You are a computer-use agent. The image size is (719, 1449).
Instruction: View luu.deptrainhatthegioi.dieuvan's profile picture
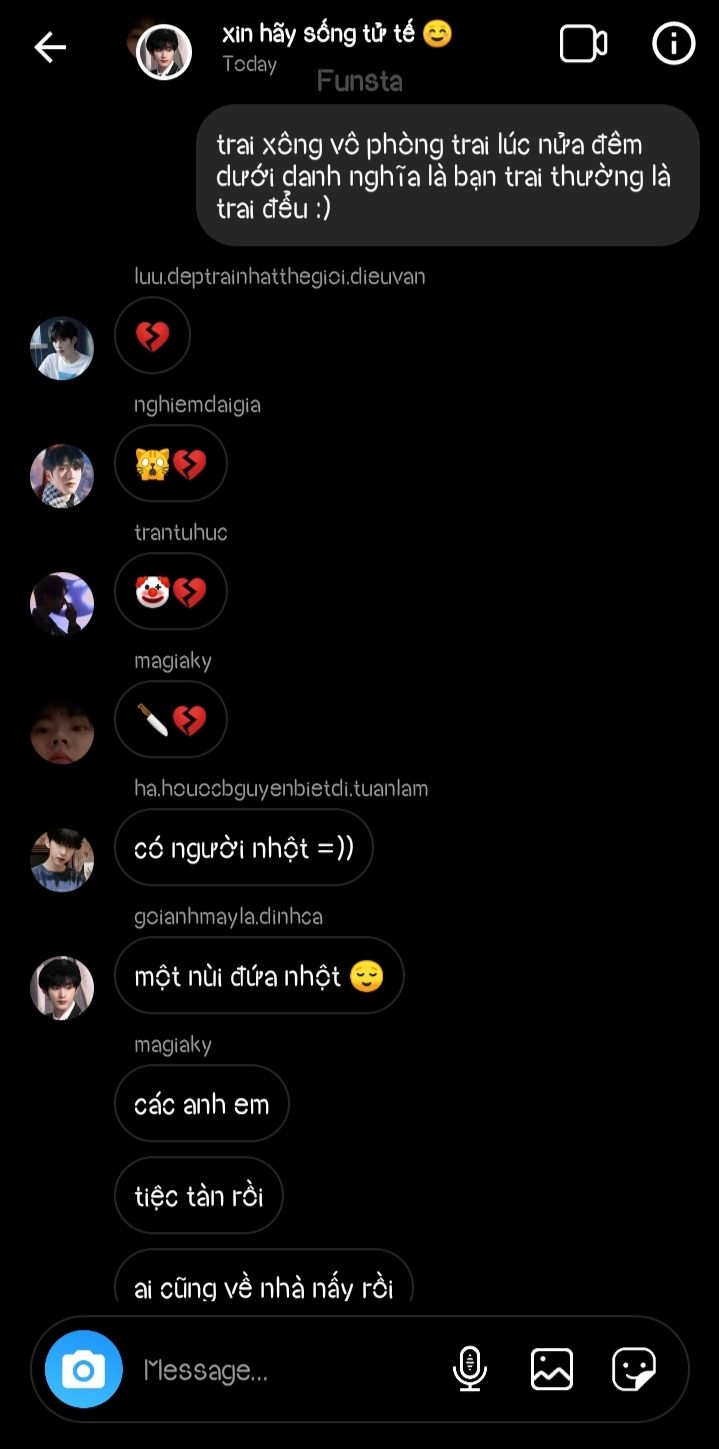point(62,348)
